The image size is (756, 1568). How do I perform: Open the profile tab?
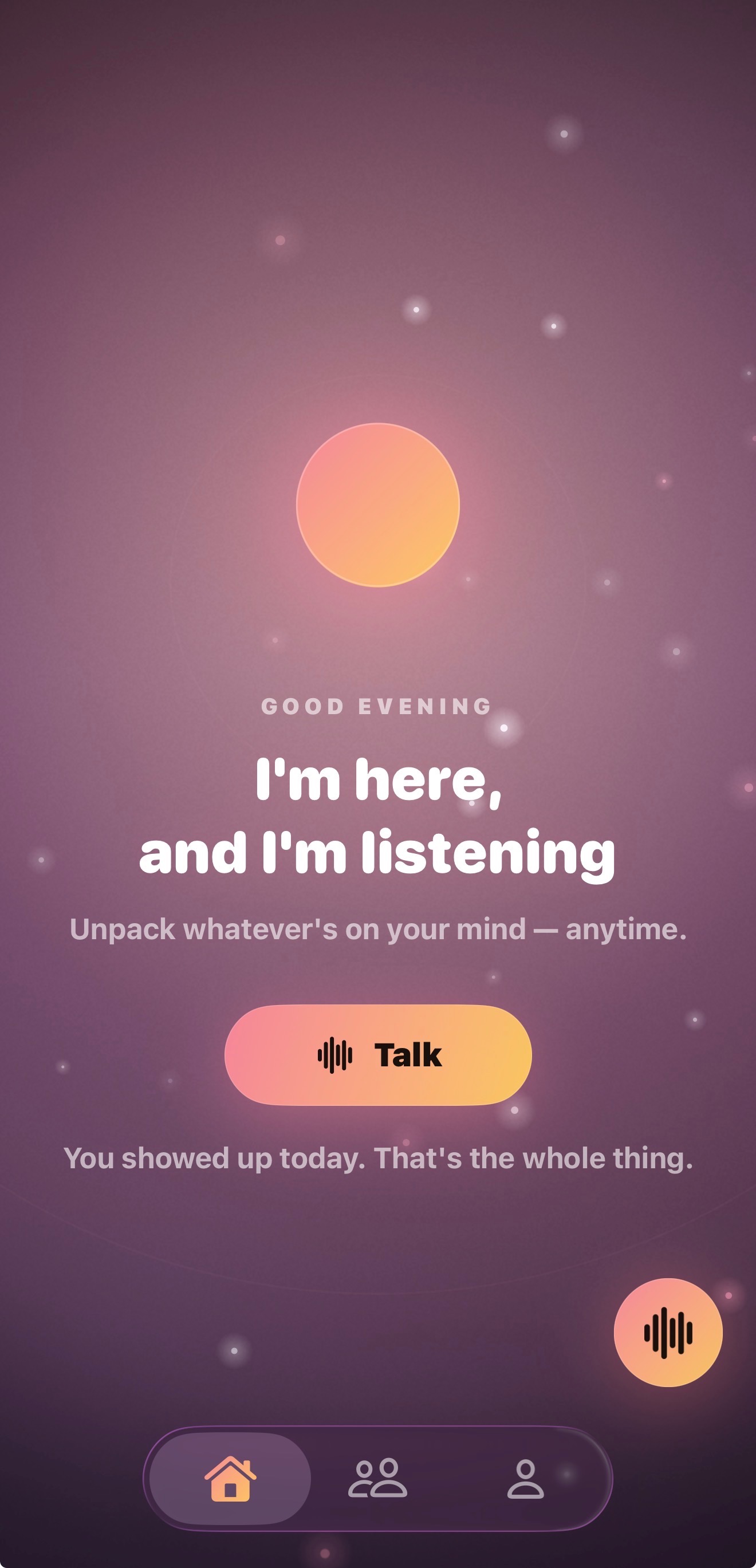coord(525,1479)
